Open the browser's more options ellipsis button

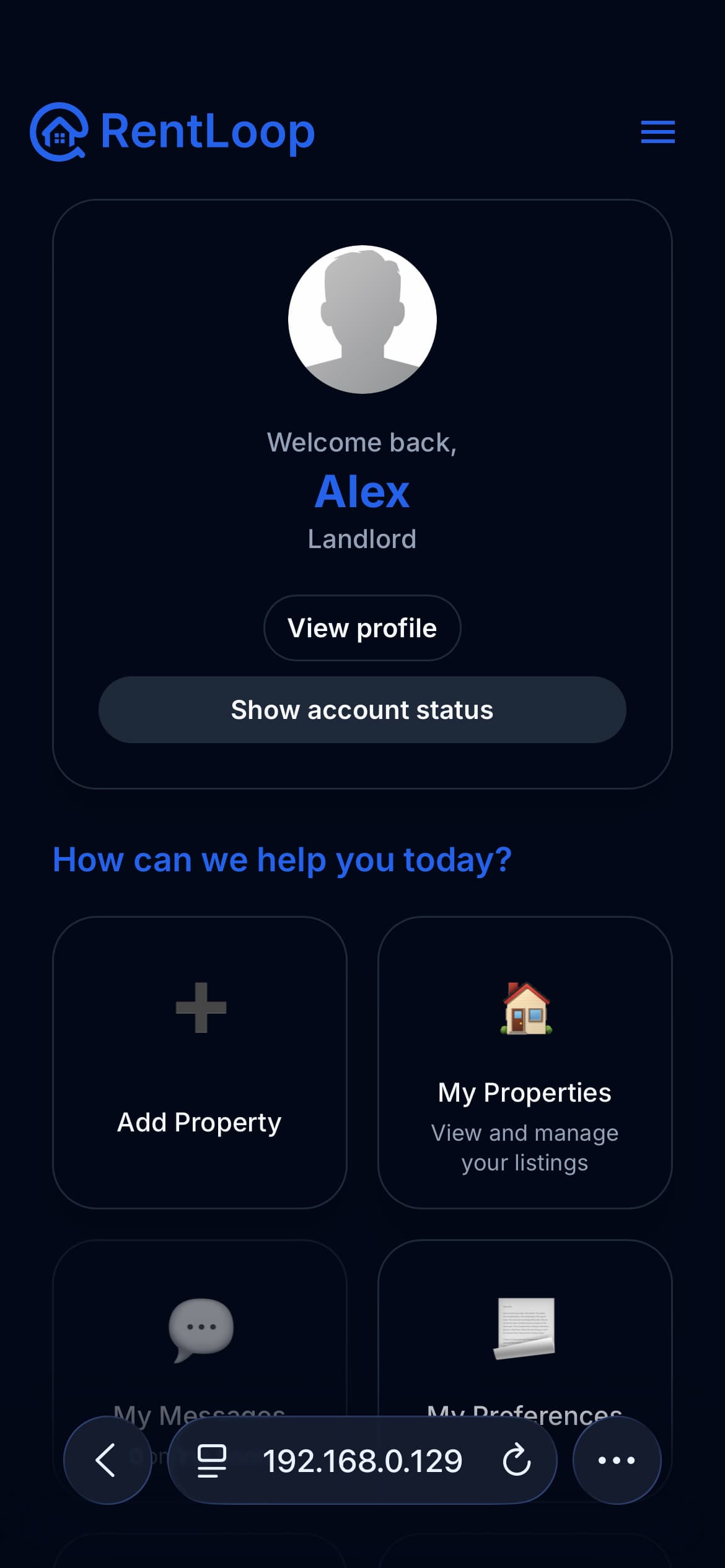tap(616, 1461)
